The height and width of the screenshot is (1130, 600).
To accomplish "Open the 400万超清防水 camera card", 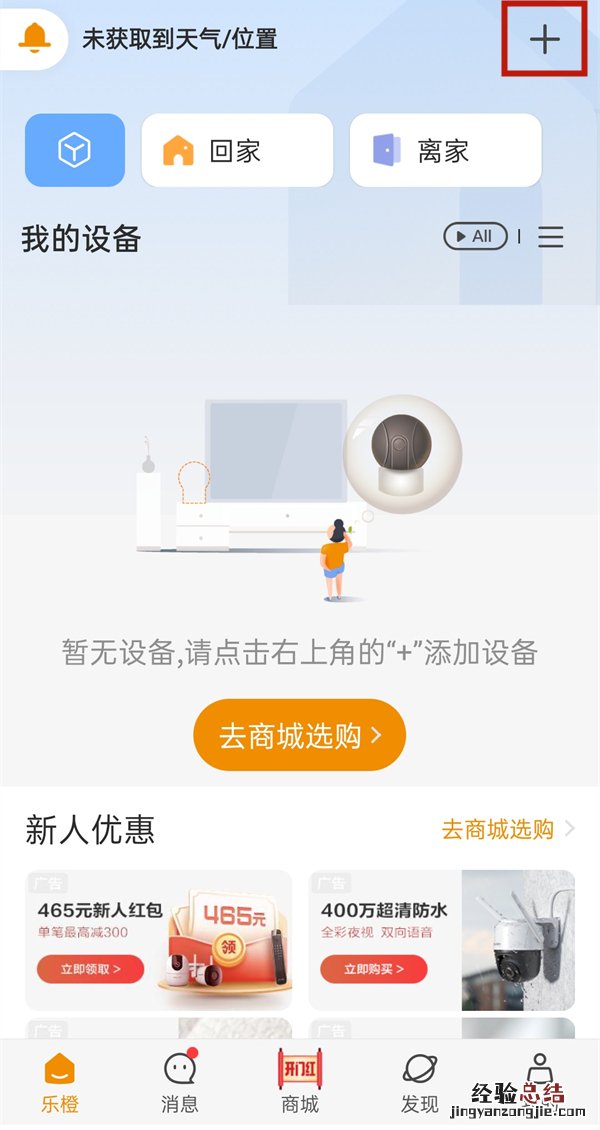I will pyautogui.click(x=441, y=940).
